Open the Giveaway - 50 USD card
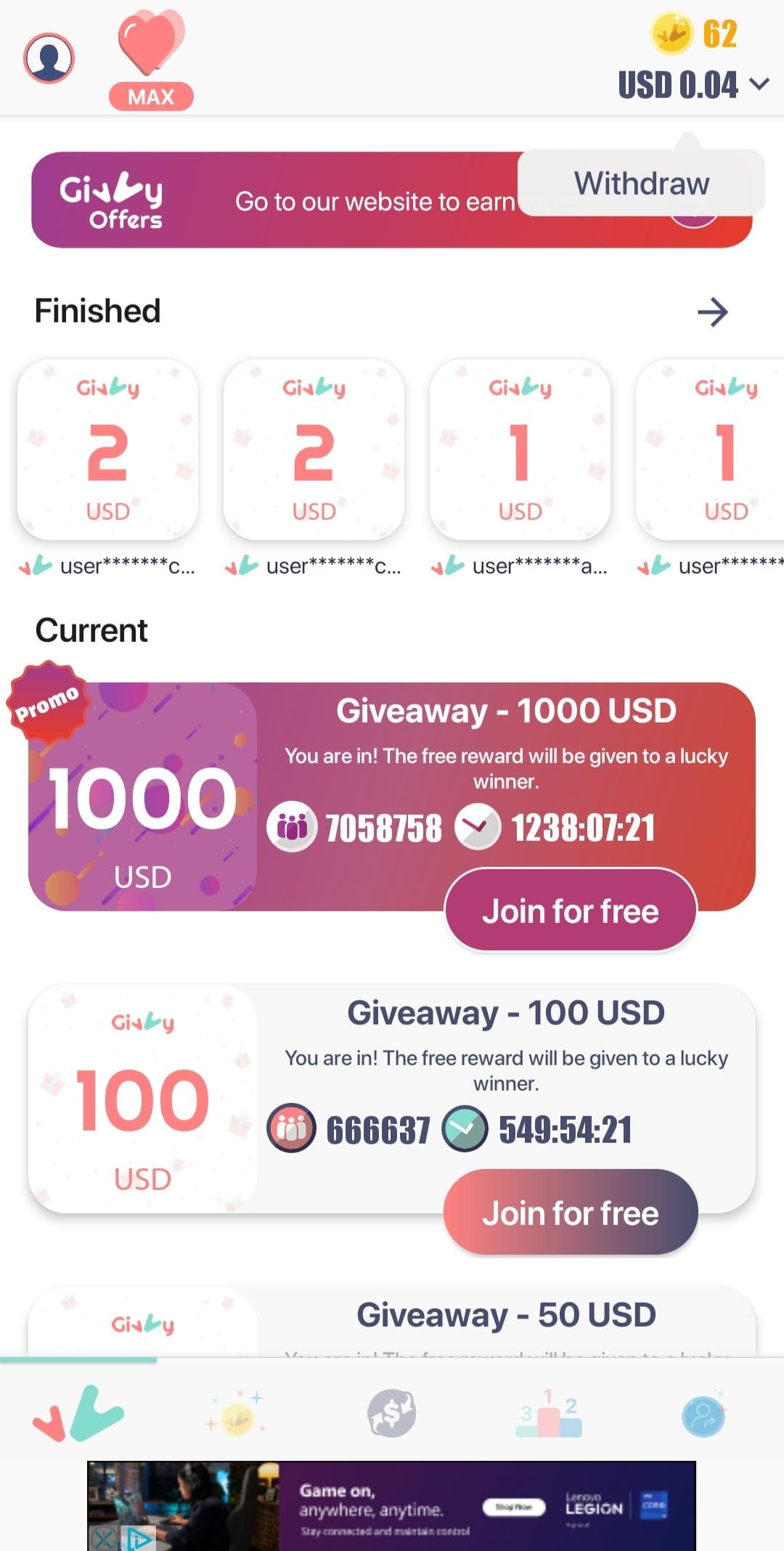The width and height of the screenshot is (784, 1551). [x=392, y=1322]
